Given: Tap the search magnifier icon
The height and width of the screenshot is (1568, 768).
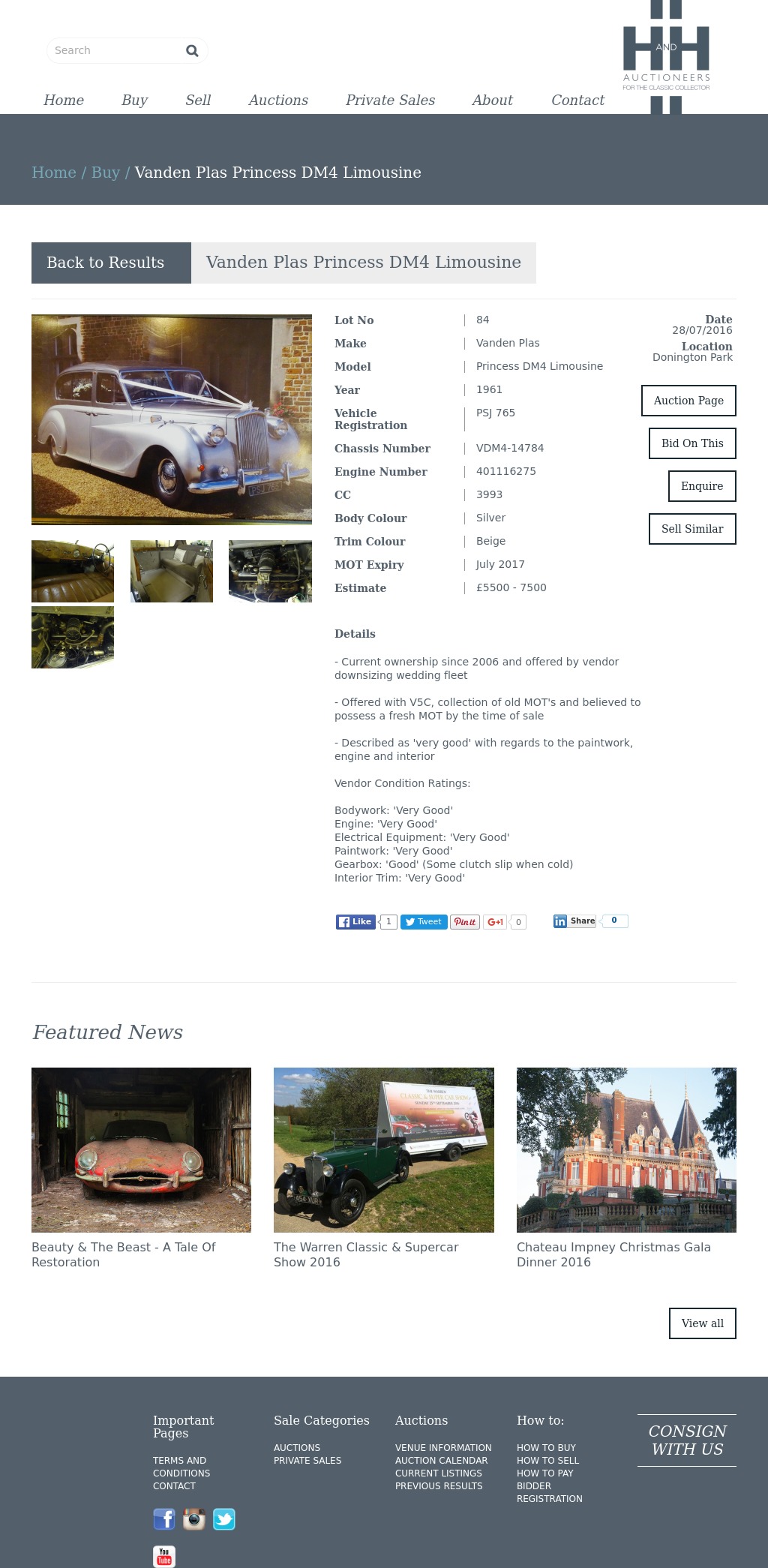Looking at the screenshot, I should 192,50.
